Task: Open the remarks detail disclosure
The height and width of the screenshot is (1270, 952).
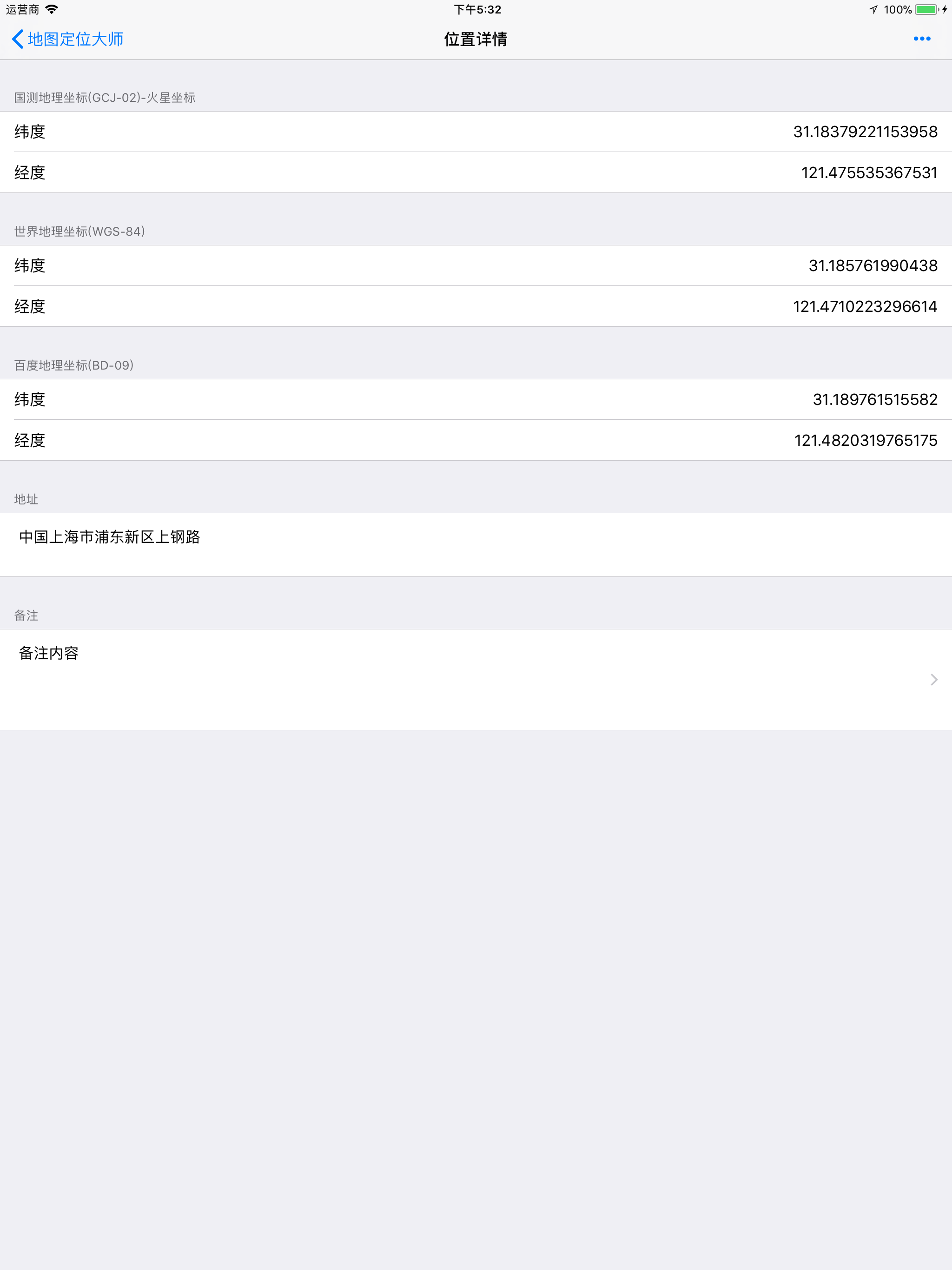Action: [x=933, y=680]
